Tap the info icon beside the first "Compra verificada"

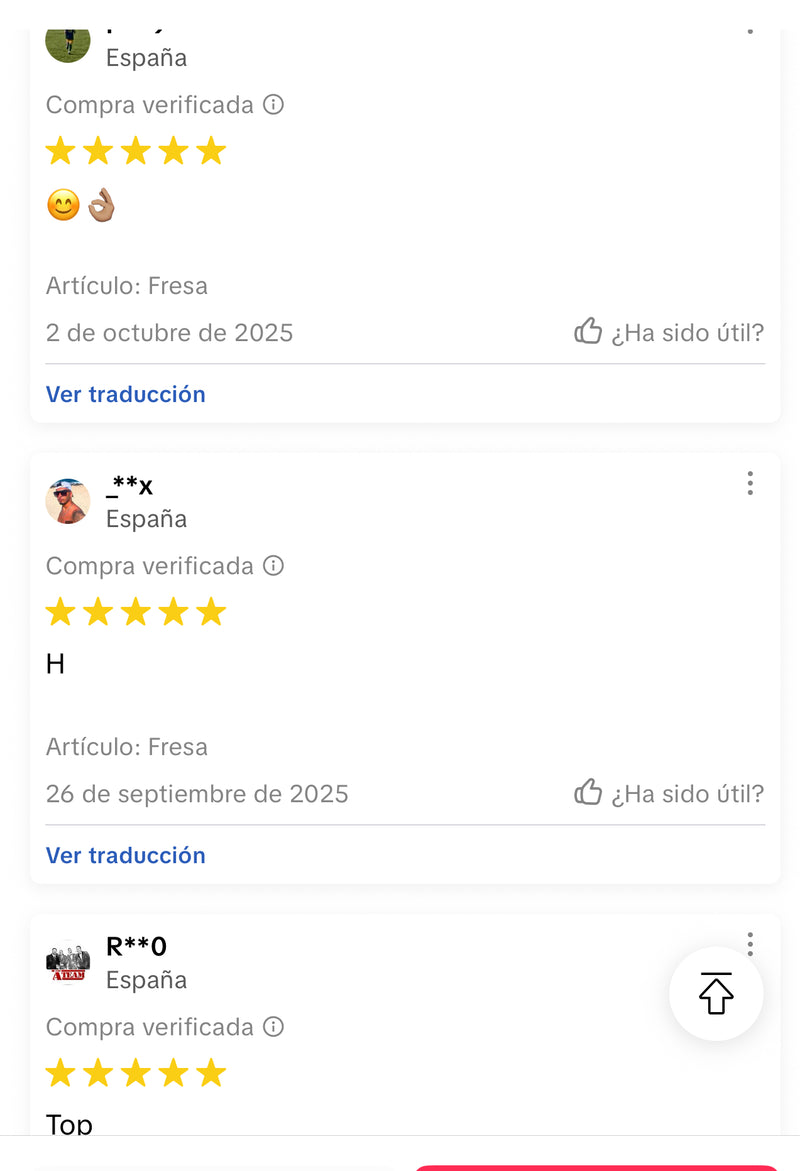273,104
